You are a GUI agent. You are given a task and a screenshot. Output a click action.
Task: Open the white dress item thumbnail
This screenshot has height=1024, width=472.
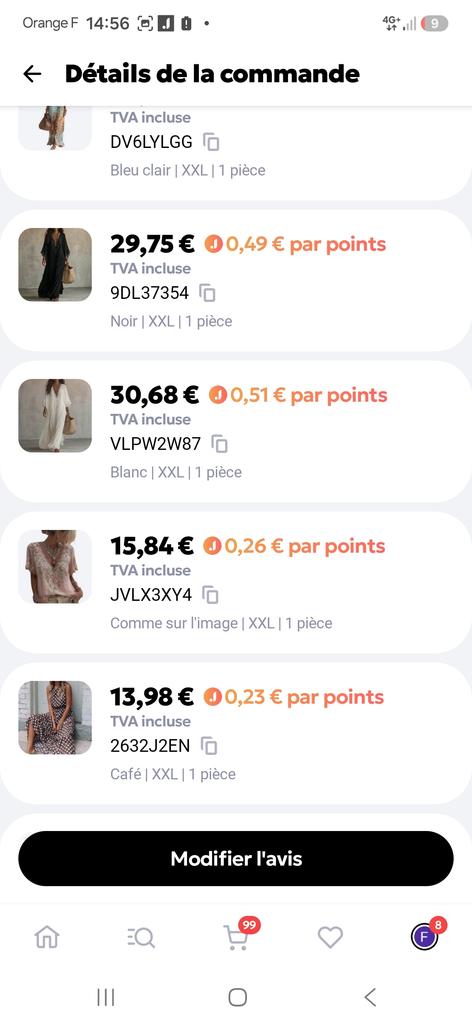pyautogui.click(x=55, y=415)
